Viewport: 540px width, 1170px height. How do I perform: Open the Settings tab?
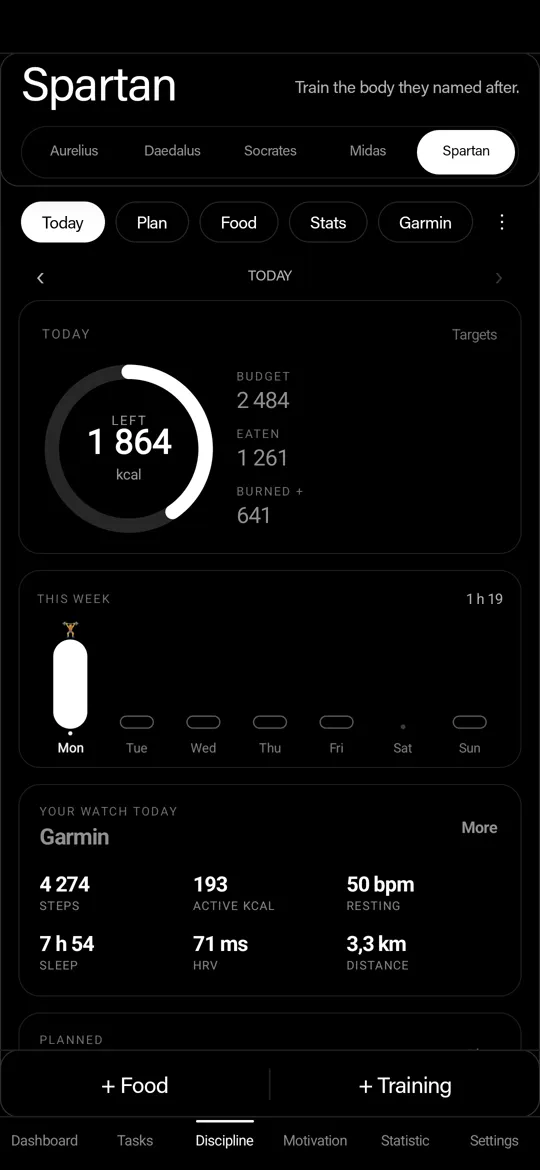click(x=494, y=1140)
